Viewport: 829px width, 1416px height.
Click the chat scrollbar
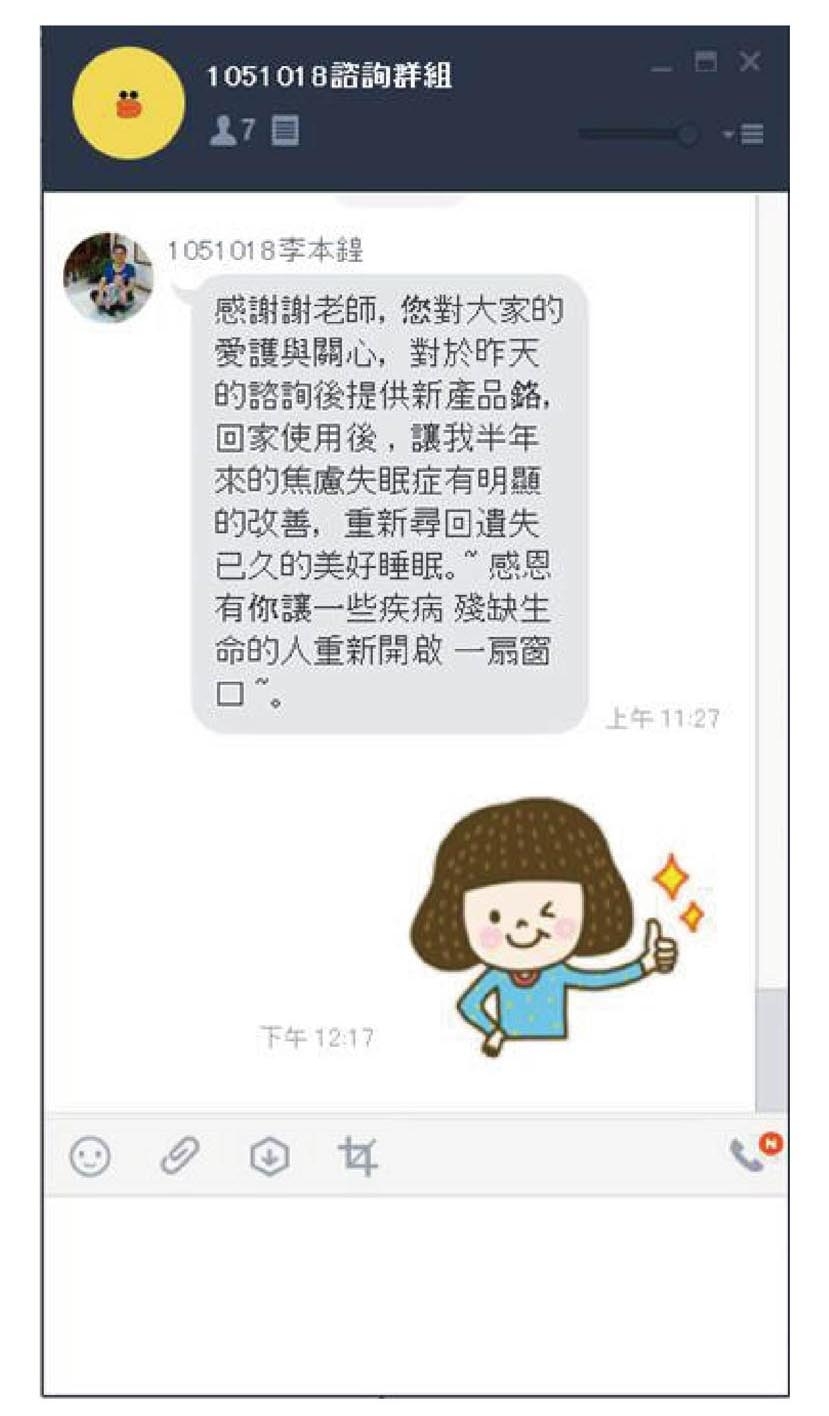pyautogui.click(x=771, y=1048)
